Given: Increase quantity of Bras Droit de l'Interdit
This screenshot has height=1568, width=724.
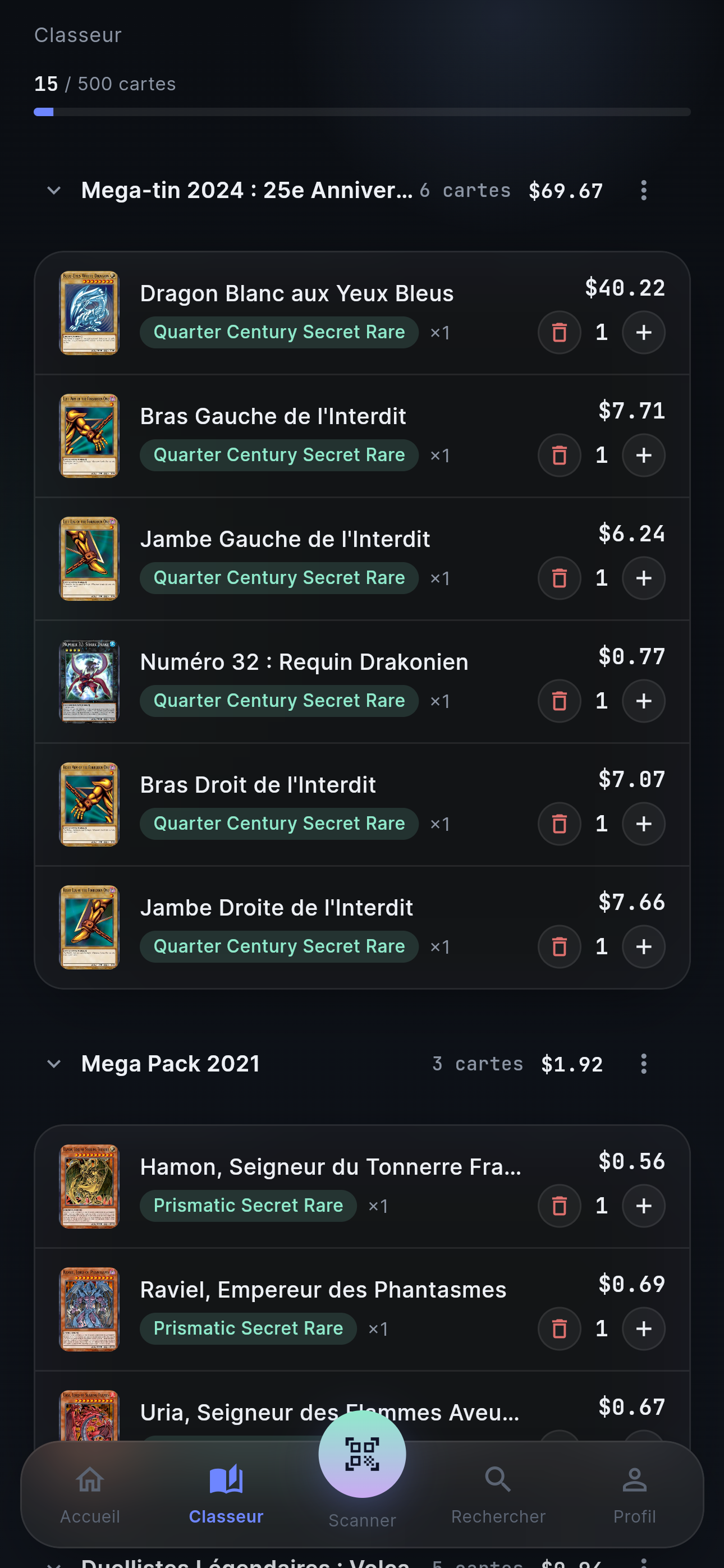Looking at the screenshot, I should point(643,824).
